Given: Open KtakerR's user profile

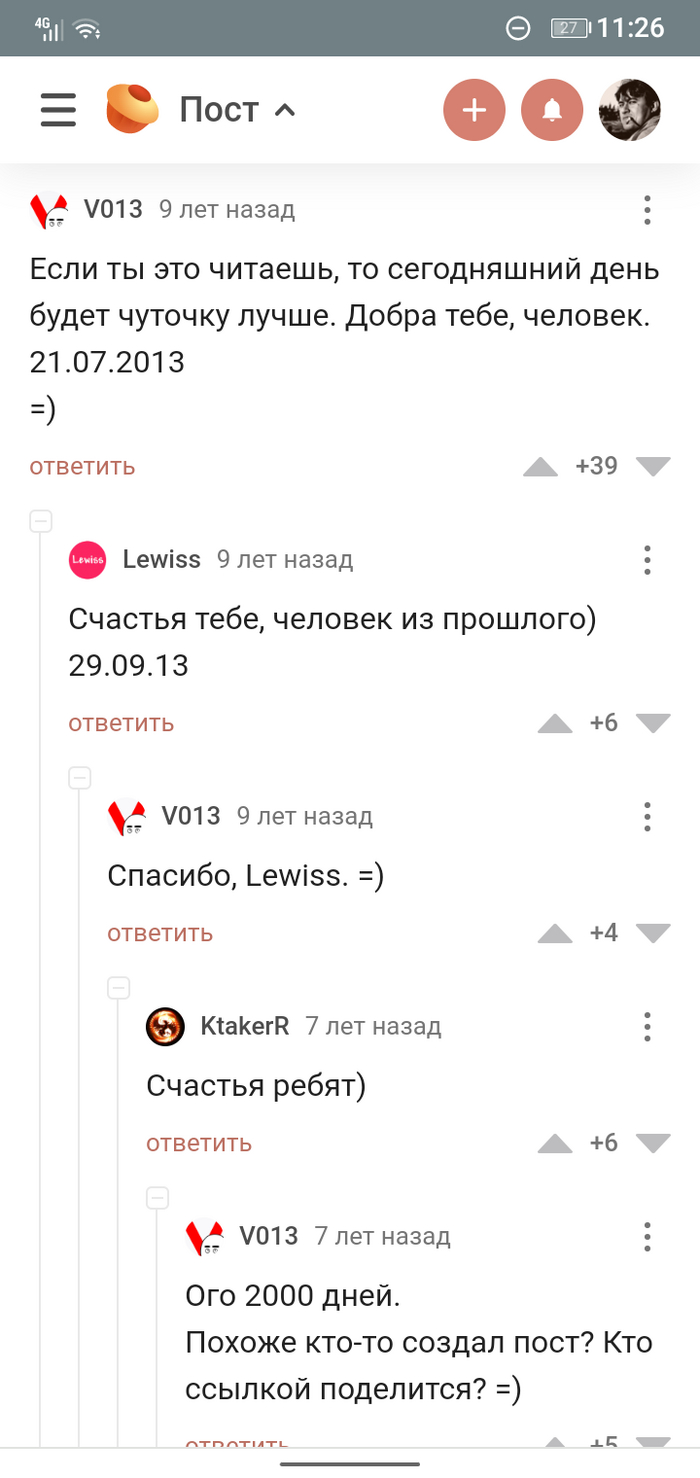Looking at the screenshot, I should click(x=245, y=1026).
